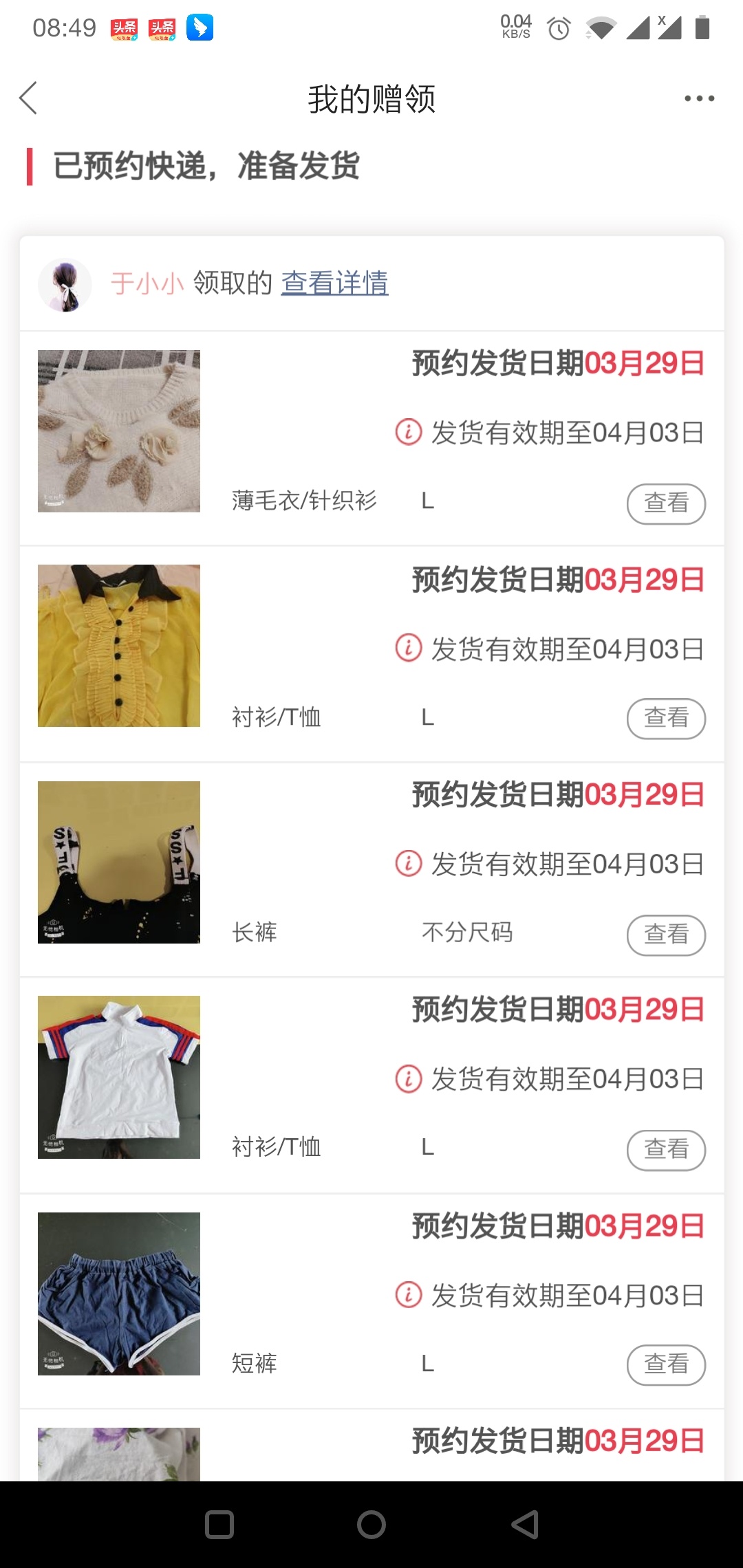This screenshot has height=1568, width=743.
Task: Tap 查看 for the yellow 衬衫/T恤 item
Action: coord(666,719)
